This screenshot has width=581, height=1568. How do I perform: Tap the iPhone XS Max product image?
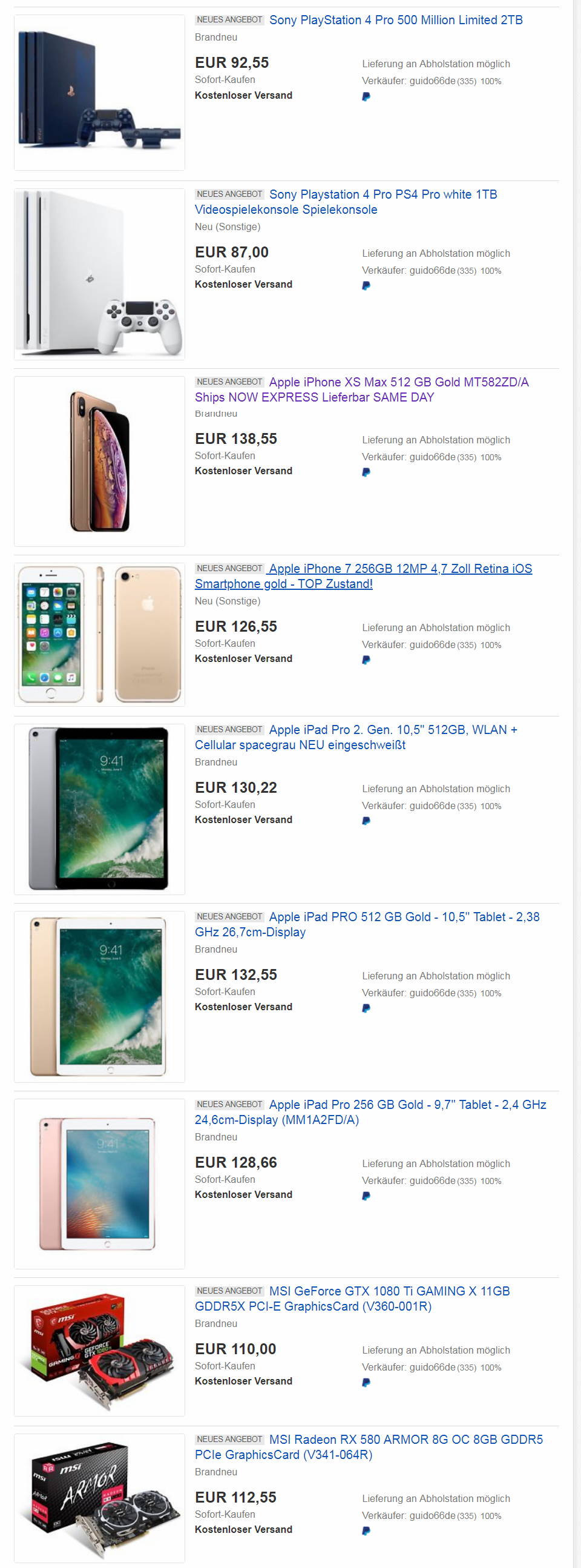[99, 461]
